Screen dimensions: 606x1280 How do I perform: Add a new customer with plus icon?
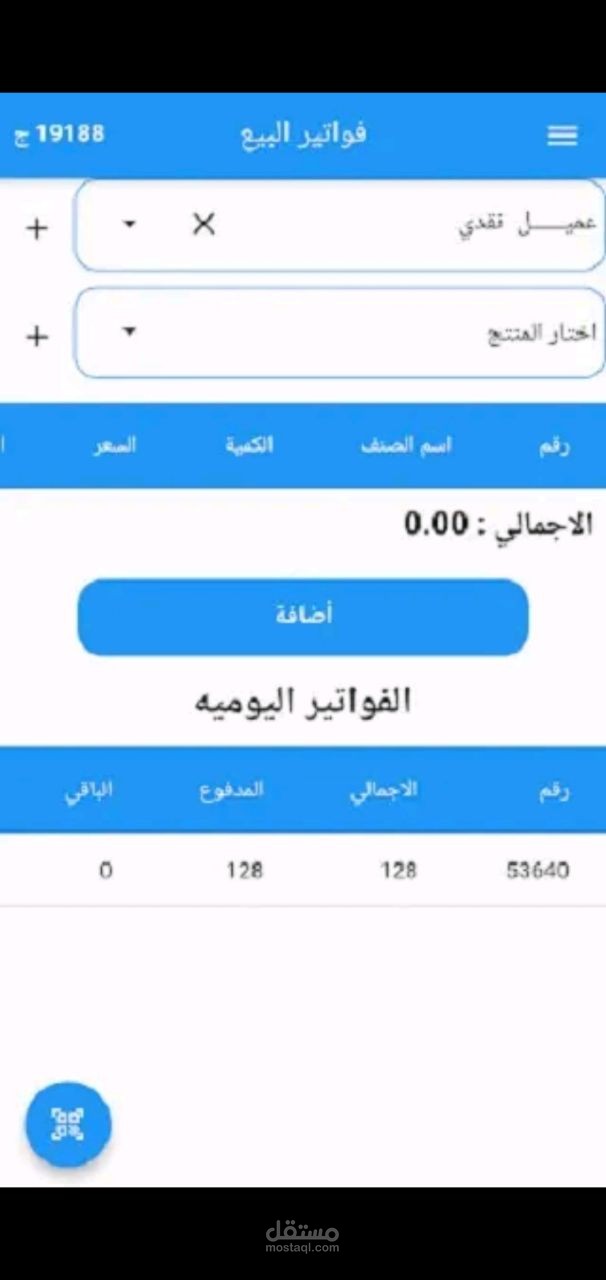(x=37, y=229)
